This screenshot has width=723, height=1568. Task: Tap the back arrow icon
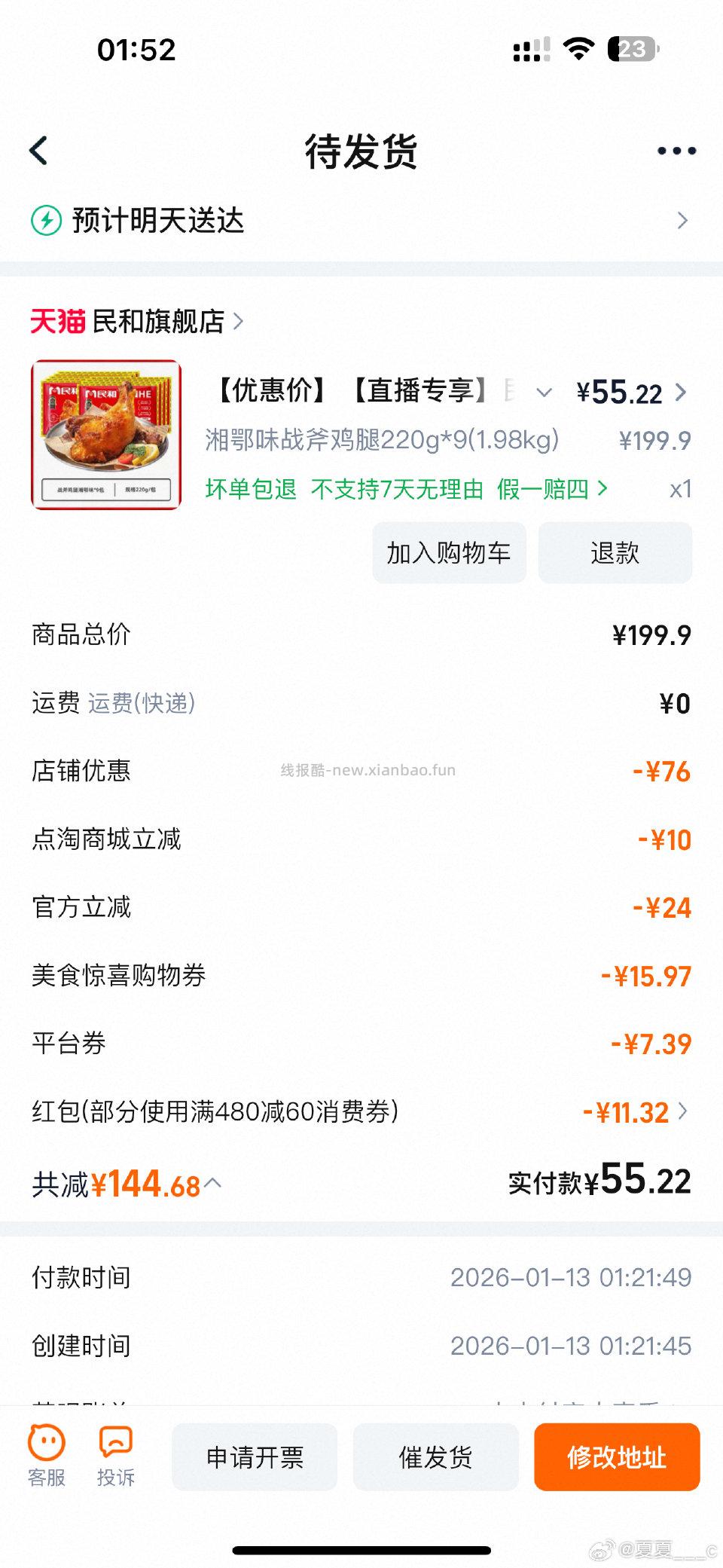[39, 150]
